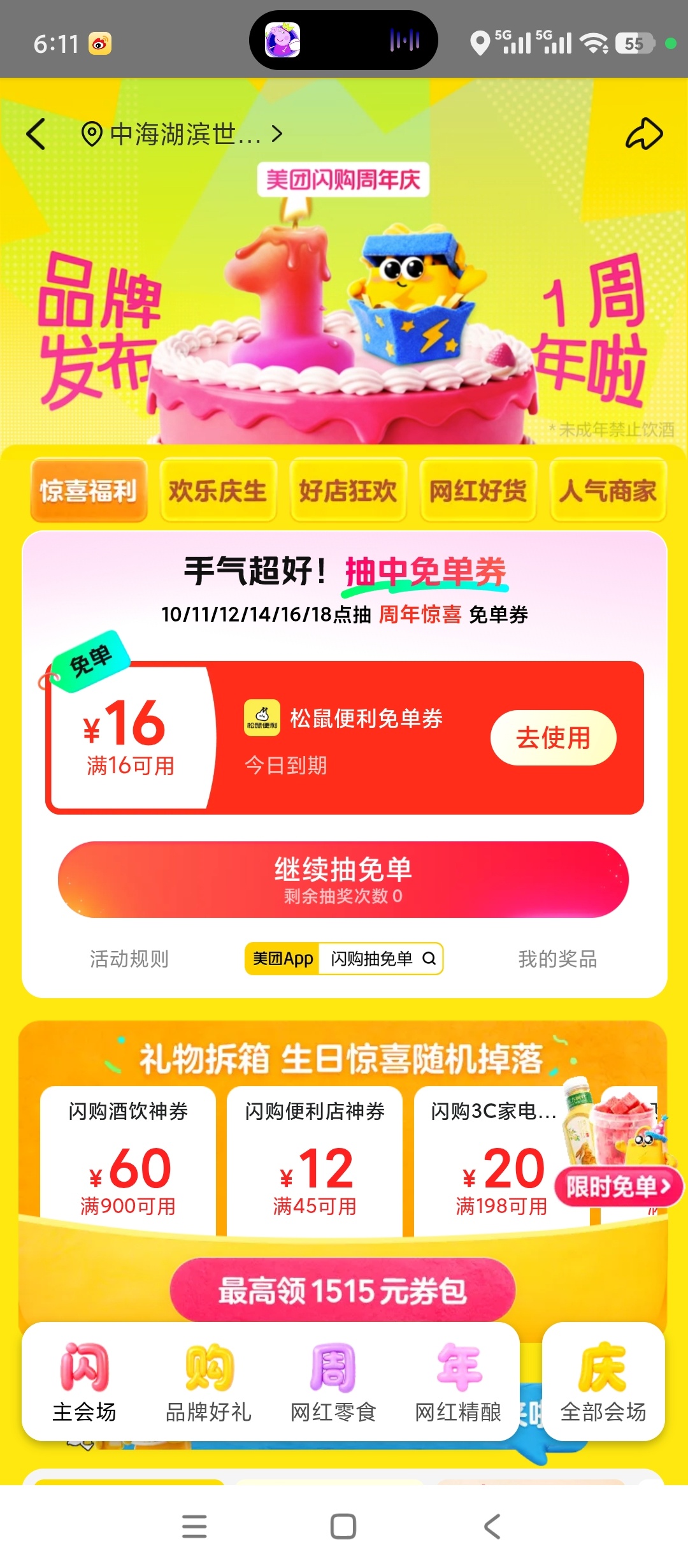Select the 网红好货 tab
688x1568 pixels.
coord(478,491)
